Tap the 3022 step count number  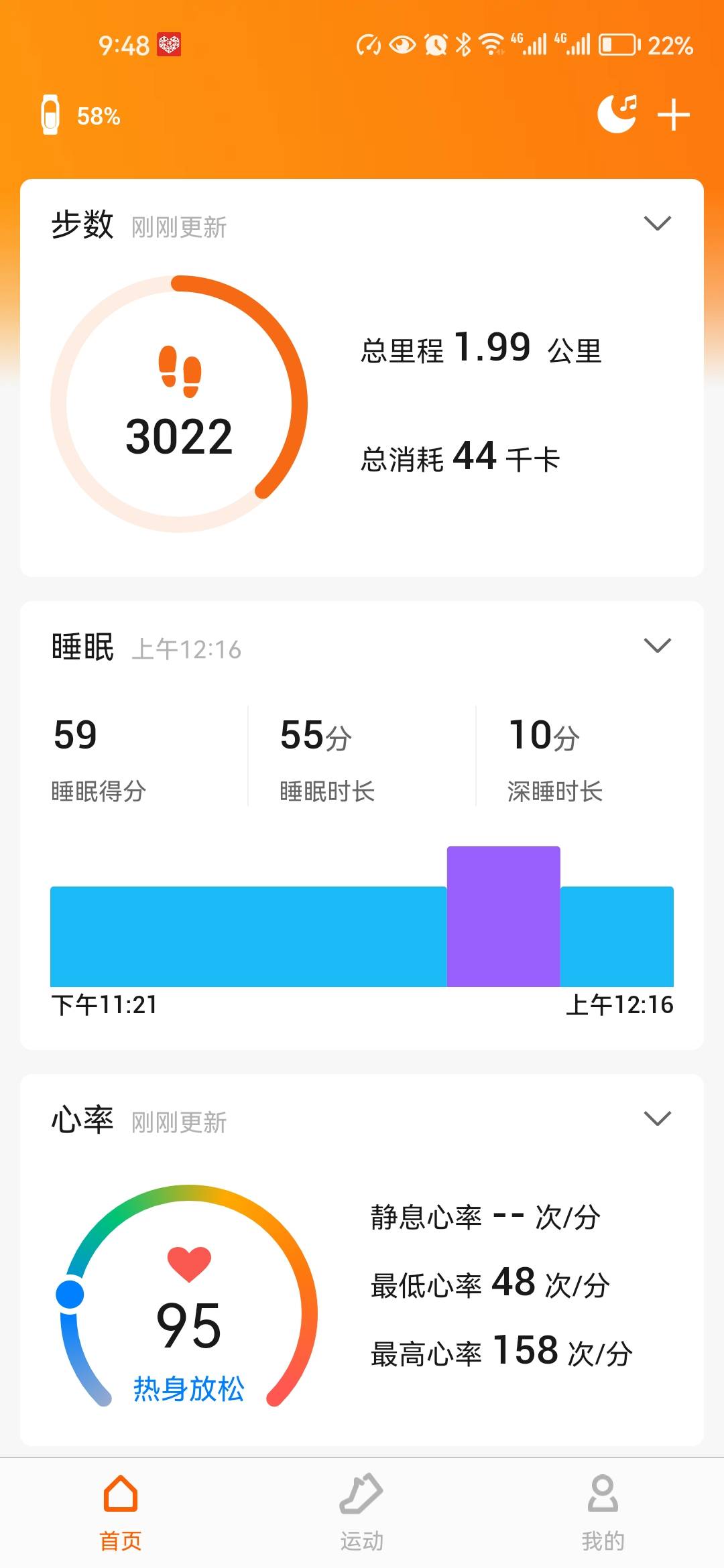[179, 436]
